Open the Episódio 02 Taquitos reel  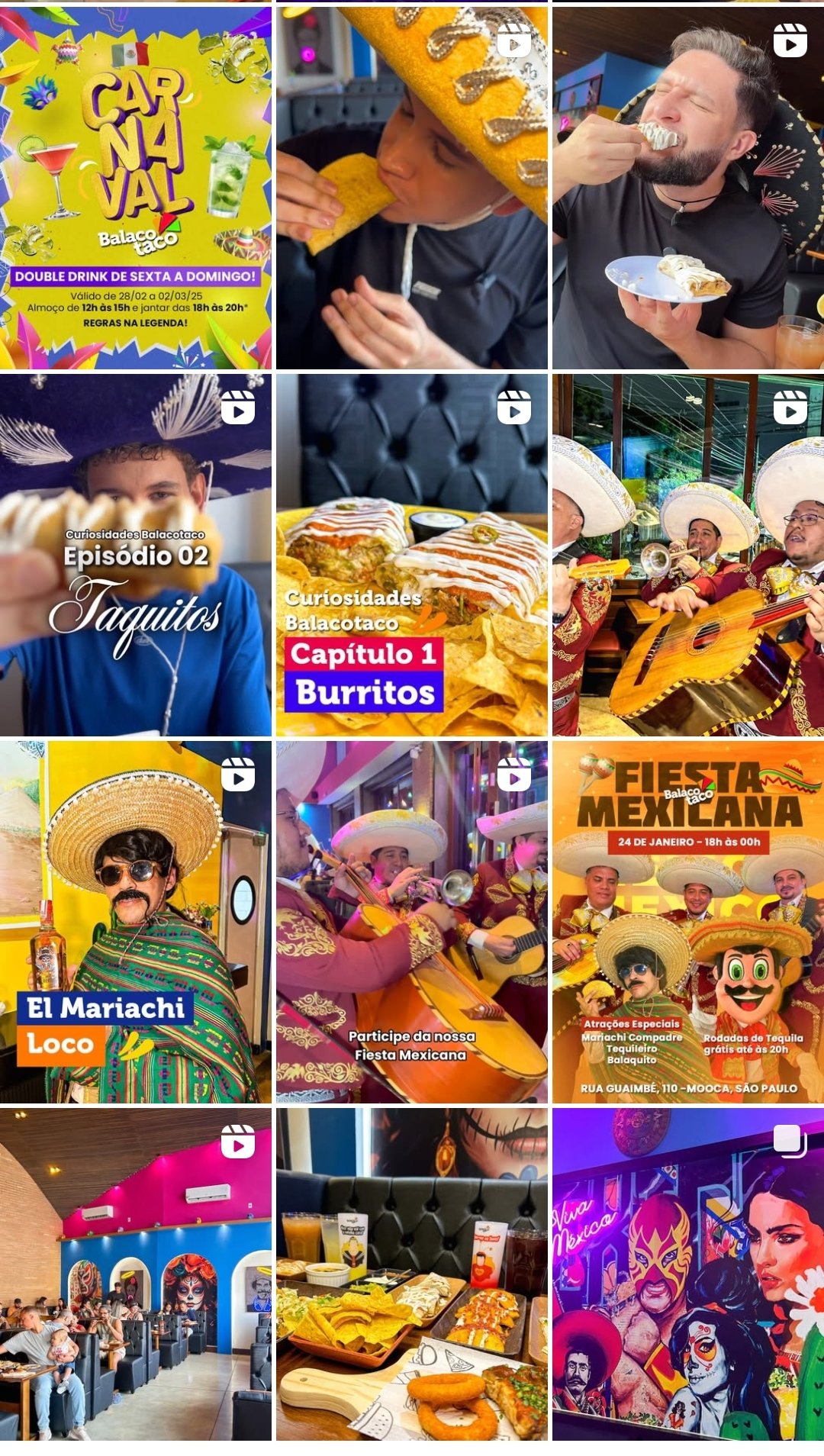click(x=136, y=555)
